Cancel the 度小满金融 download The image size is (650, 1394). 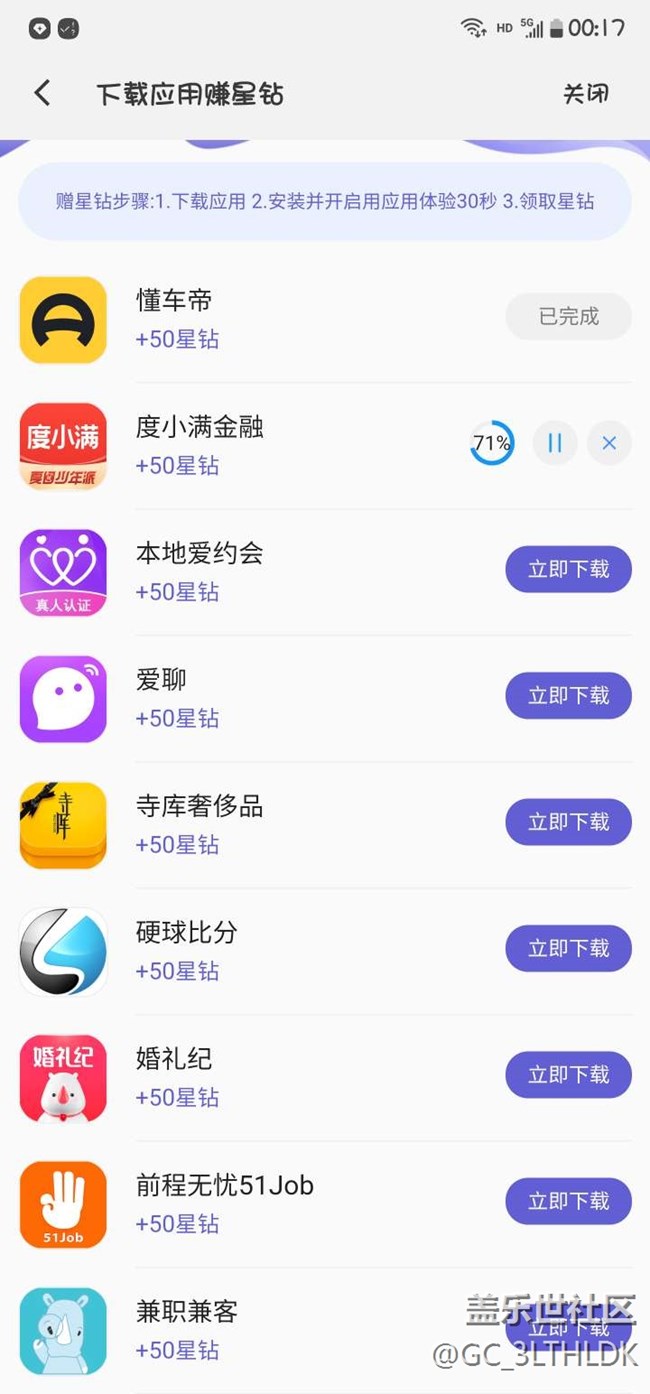[x=609, y=443]
